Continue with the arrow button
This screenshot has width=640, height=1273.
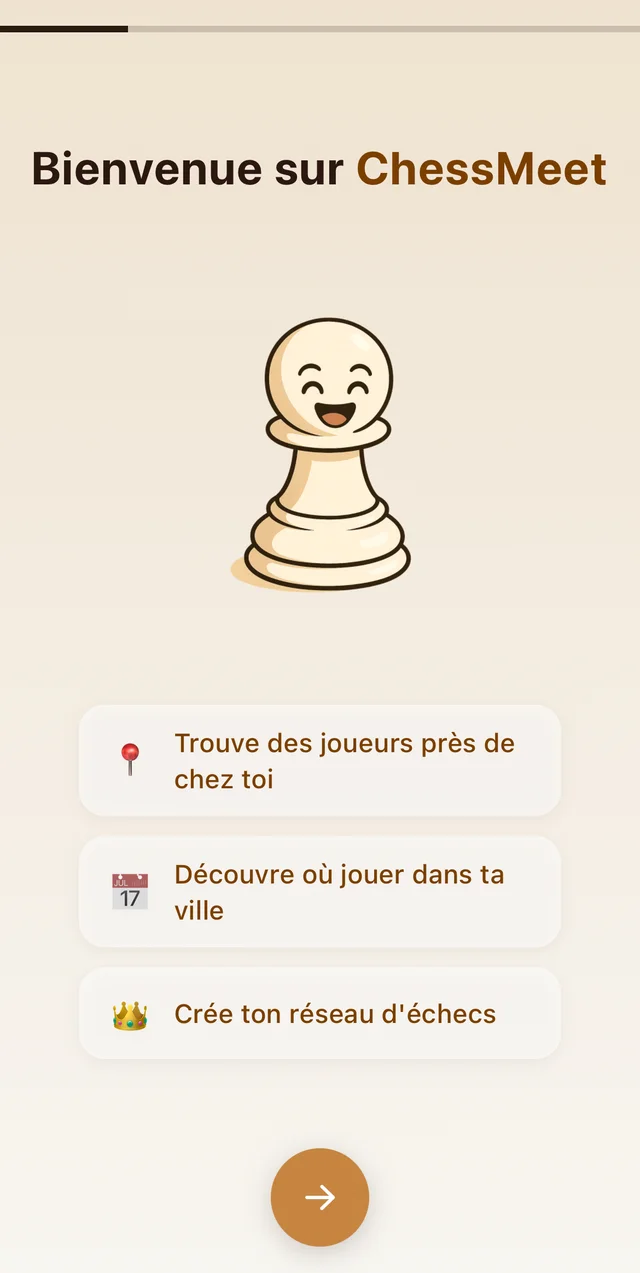click(320, 1197)
